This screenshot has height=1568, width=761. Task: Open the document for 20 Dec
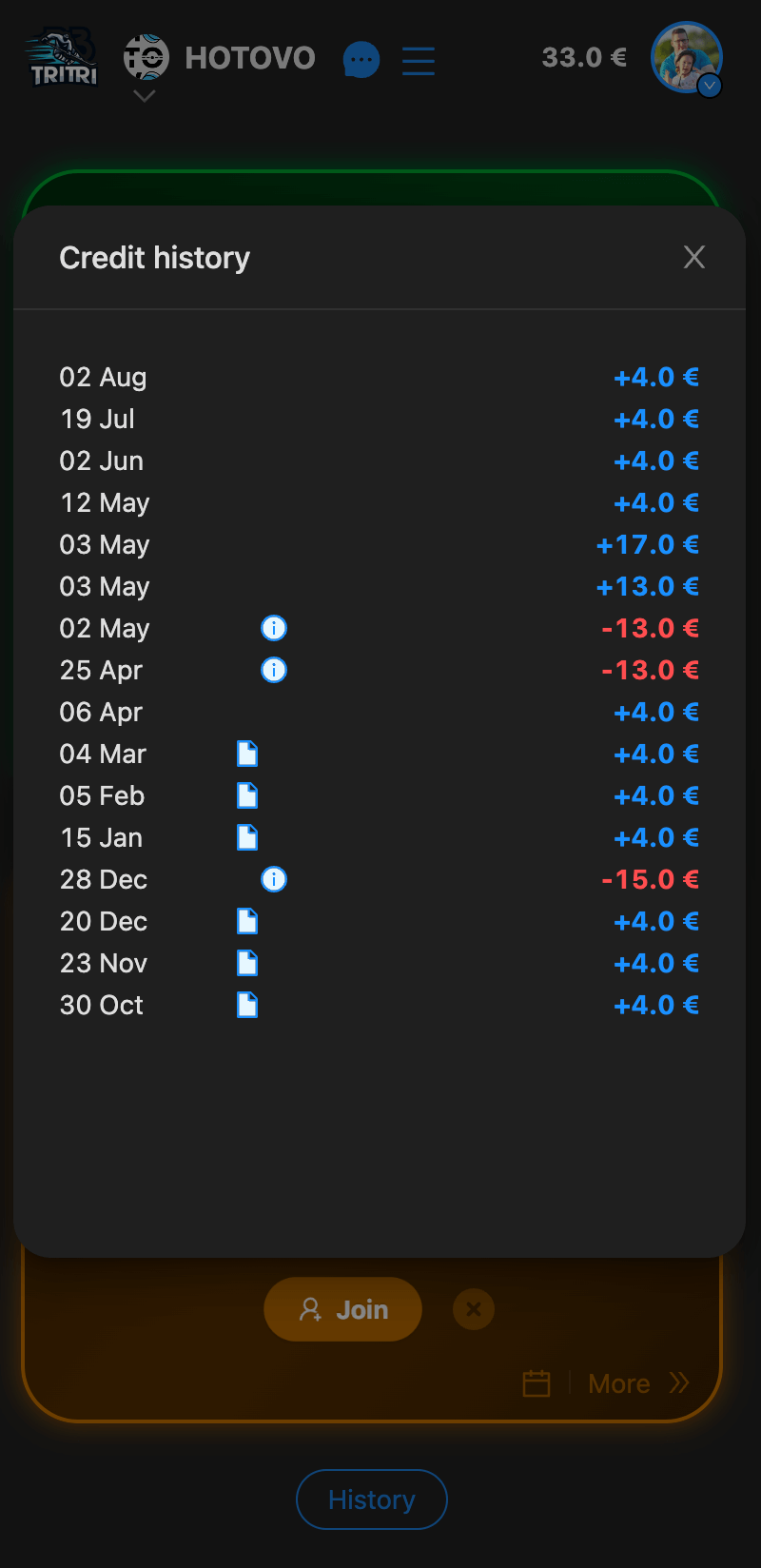(247, 921)
